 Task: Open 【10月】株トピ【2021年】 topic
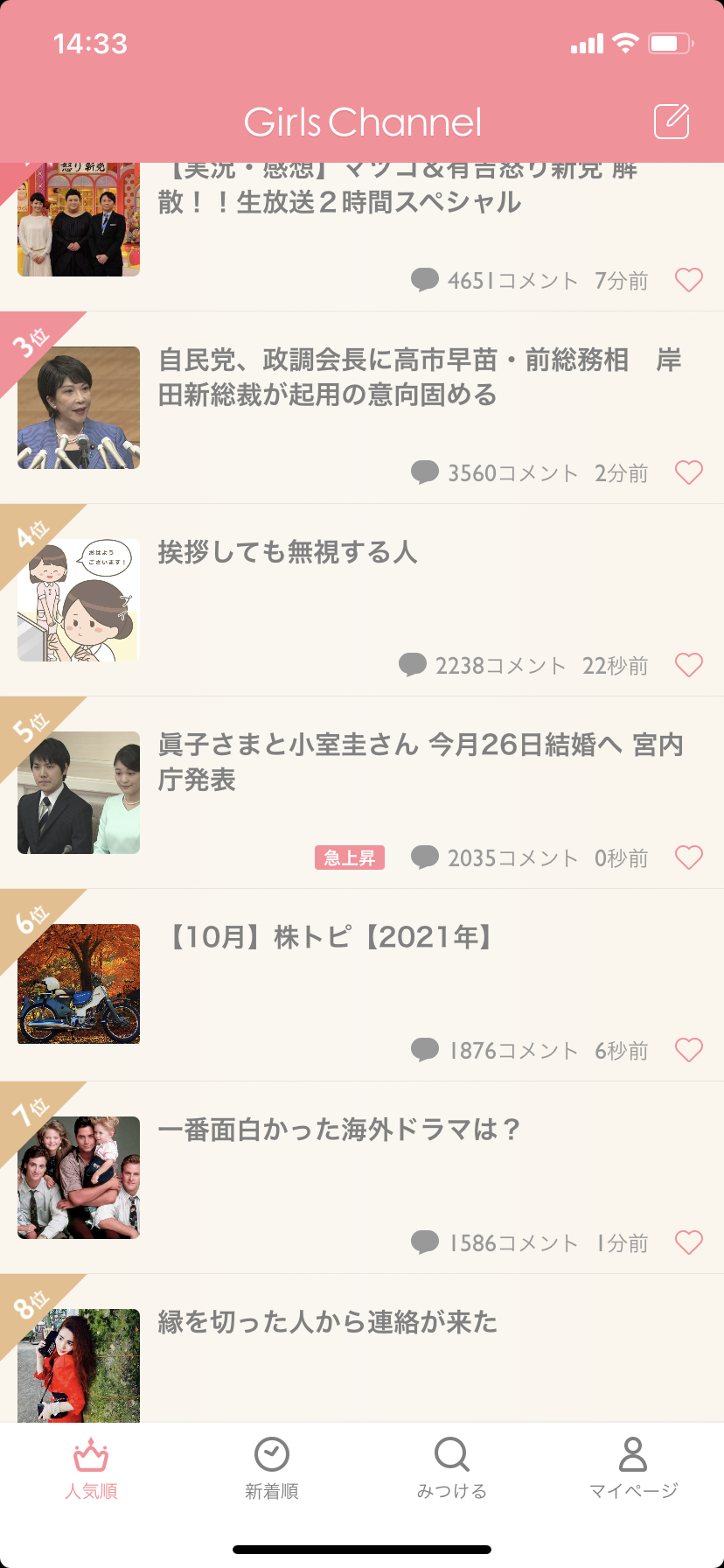tap(362, 985)
